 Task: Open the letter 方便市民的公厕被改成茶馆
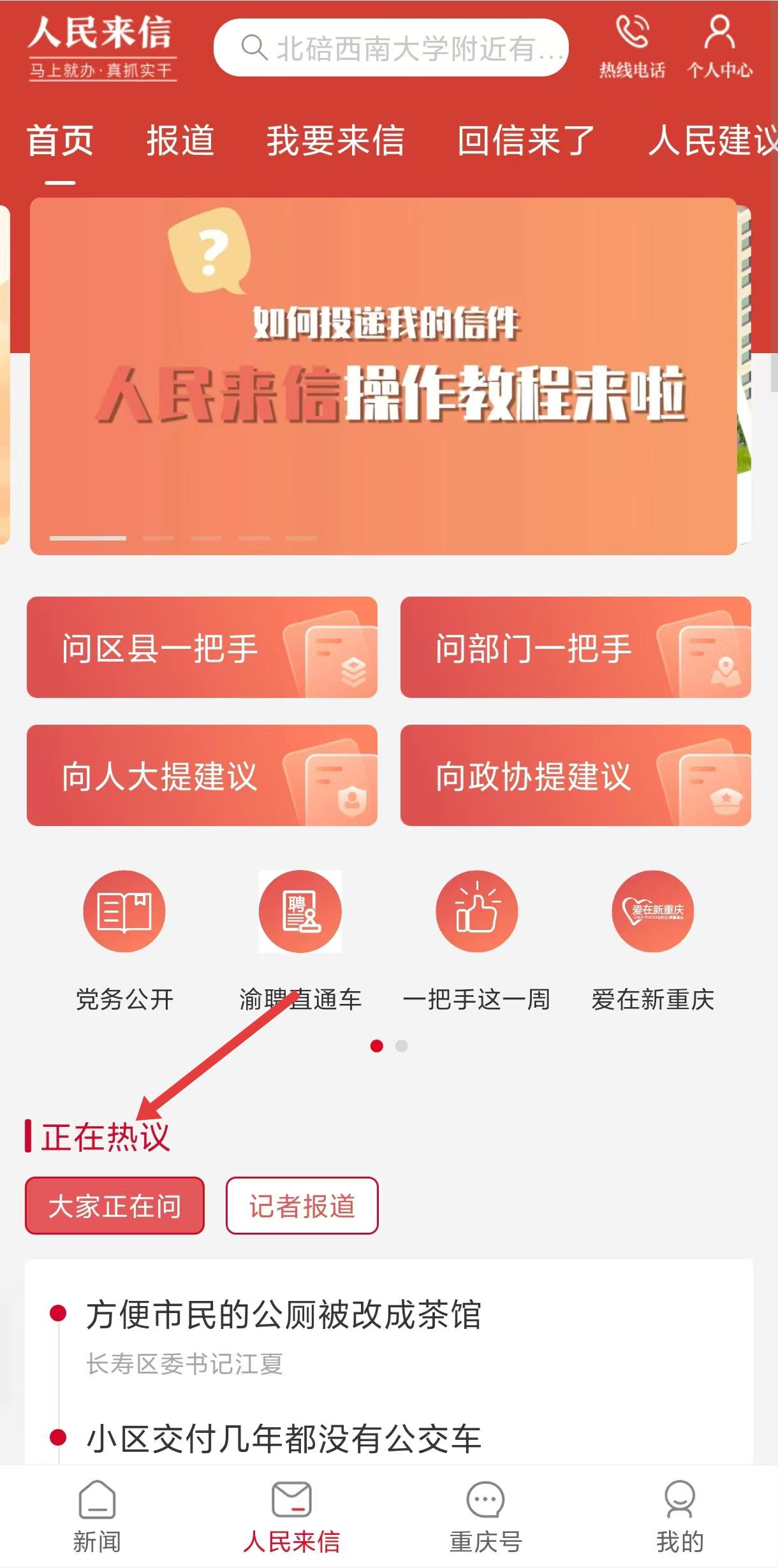click(284, 1314)
